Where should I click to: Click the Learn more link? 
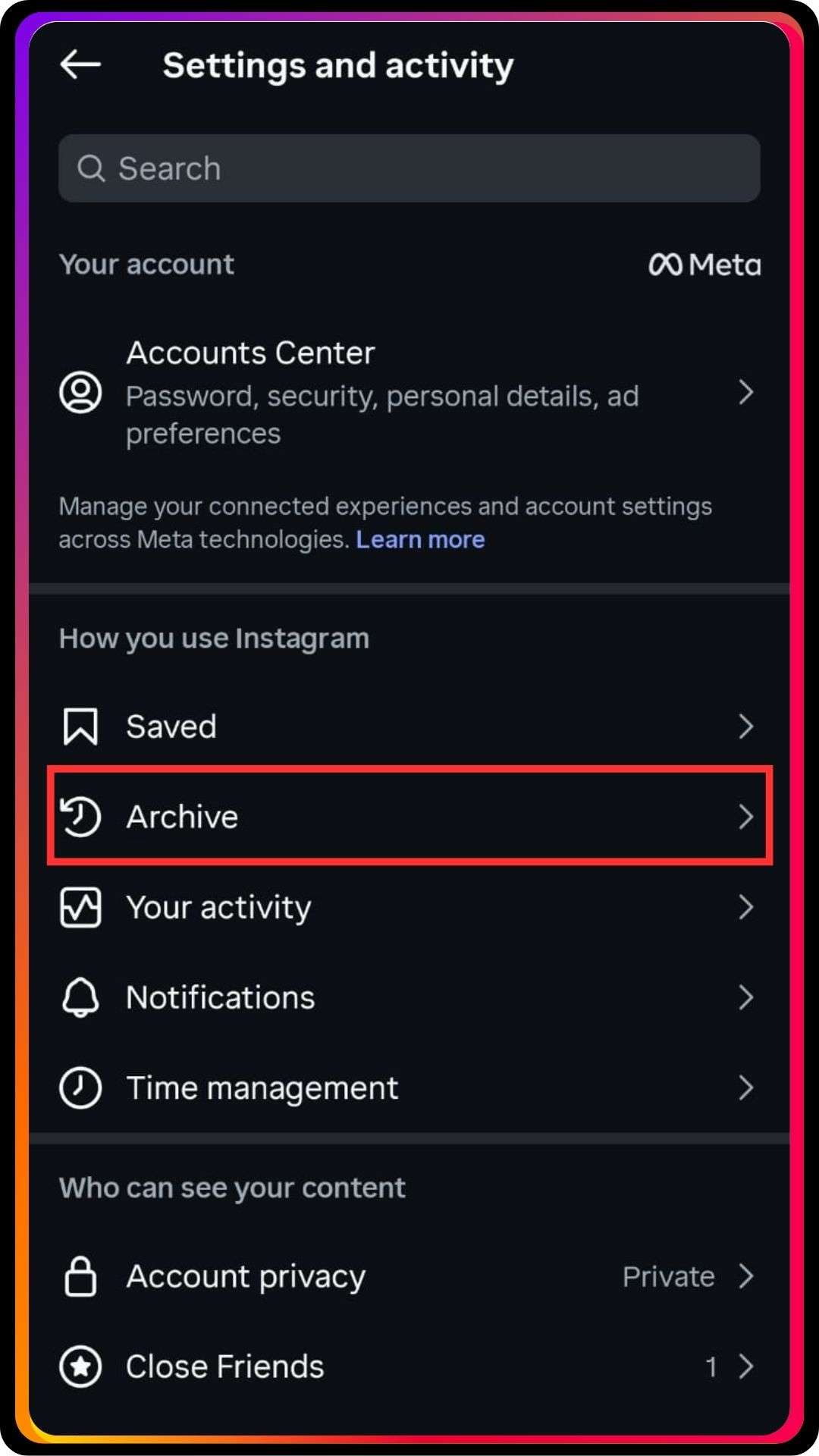[421, 539]
